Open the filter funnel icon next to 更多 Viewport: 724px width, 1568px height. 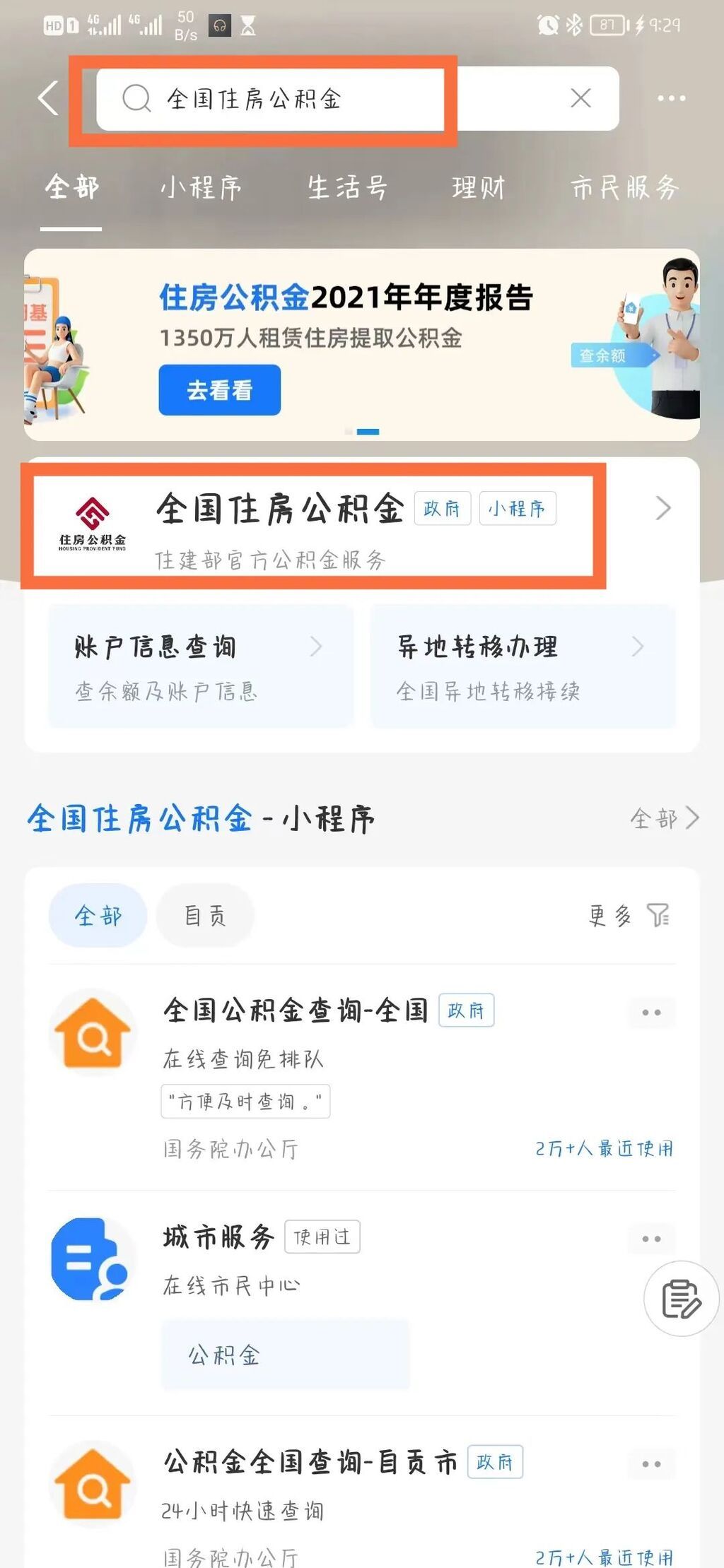tap(658, 915)
